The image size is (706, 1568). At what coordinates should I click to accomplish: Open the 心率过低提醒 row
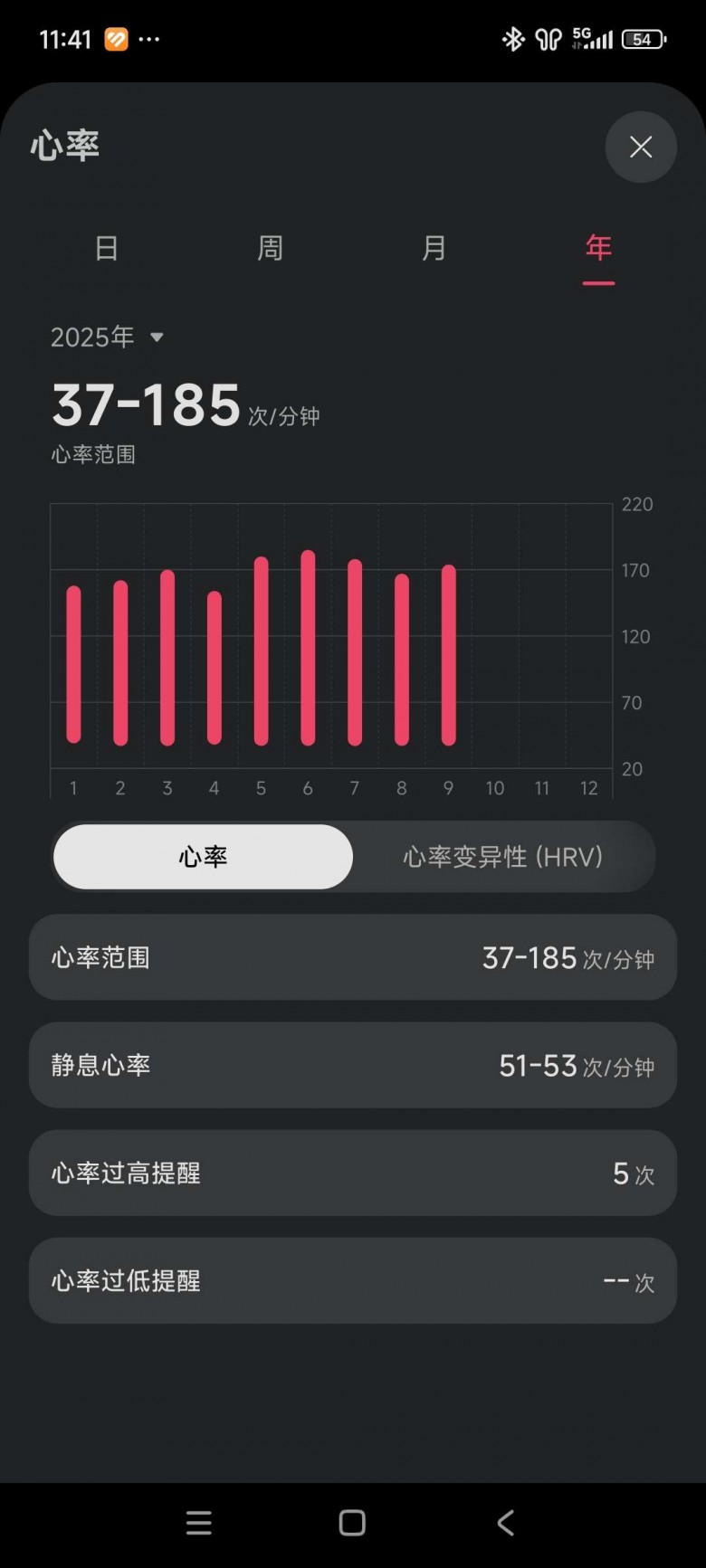click(x=353, y=1280)
